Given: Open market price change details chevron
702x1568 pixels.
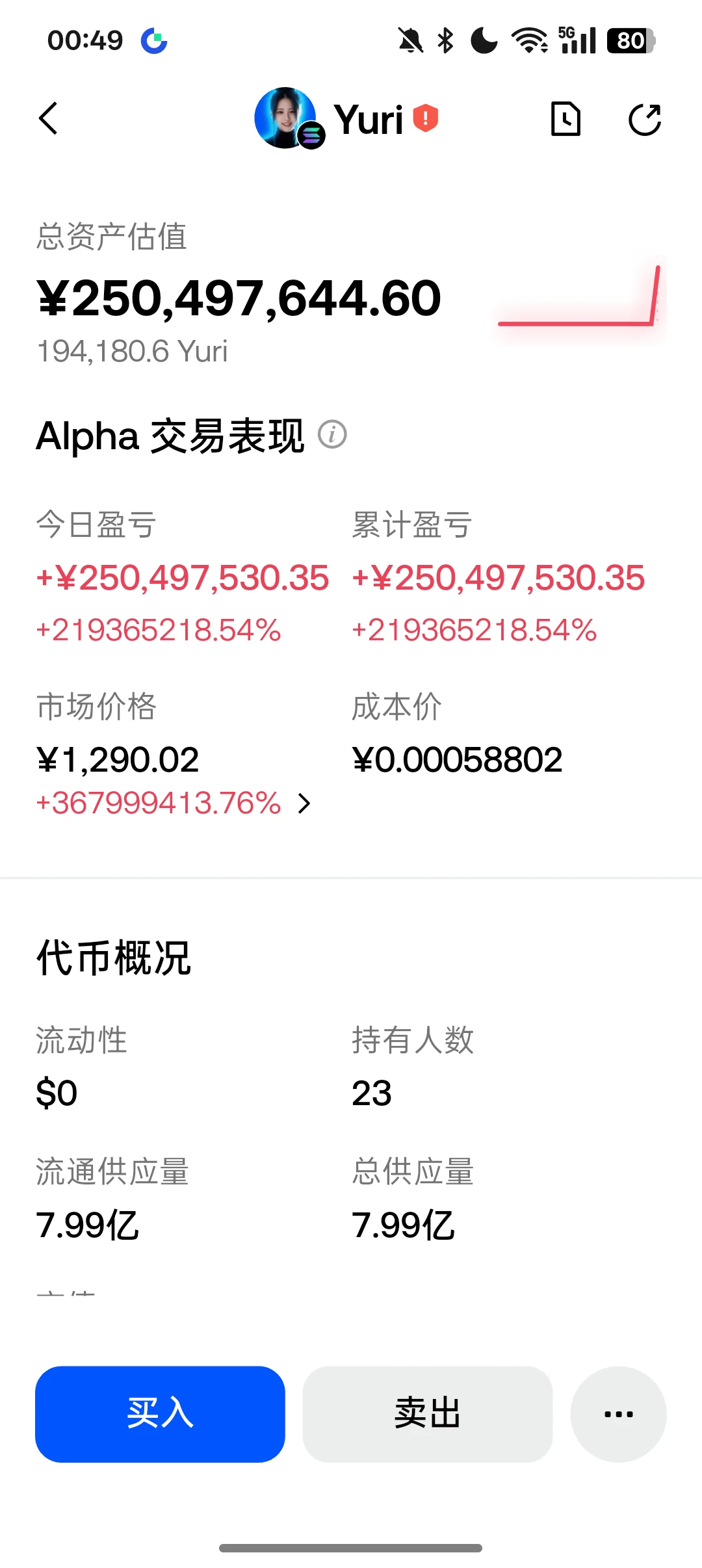Looking at the screenshot, I should pyautogui.click(x=304, y=804).
